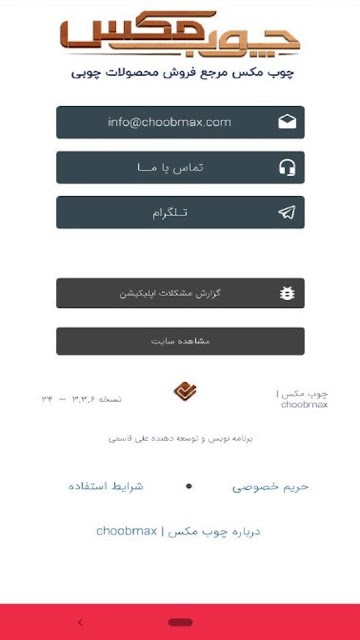This screenshot has width=360, height=640.
Task: Select مشاهده سایت to view the website
Action: [x=180, y=341]
